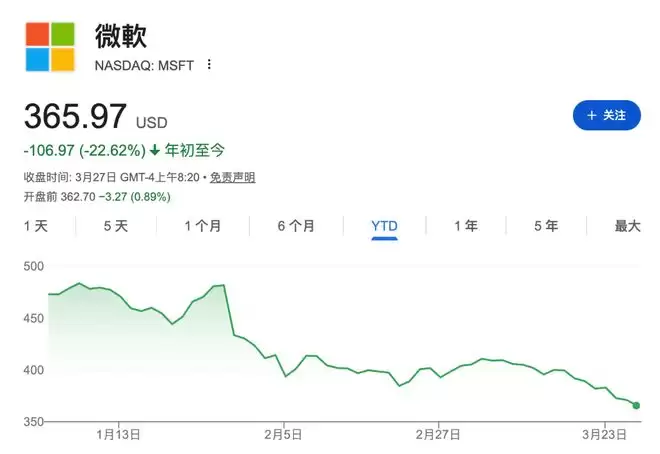Select the 6 个月 range
Image resolution: width=660 pixels, height=454 pixels.
pos(296,226)
